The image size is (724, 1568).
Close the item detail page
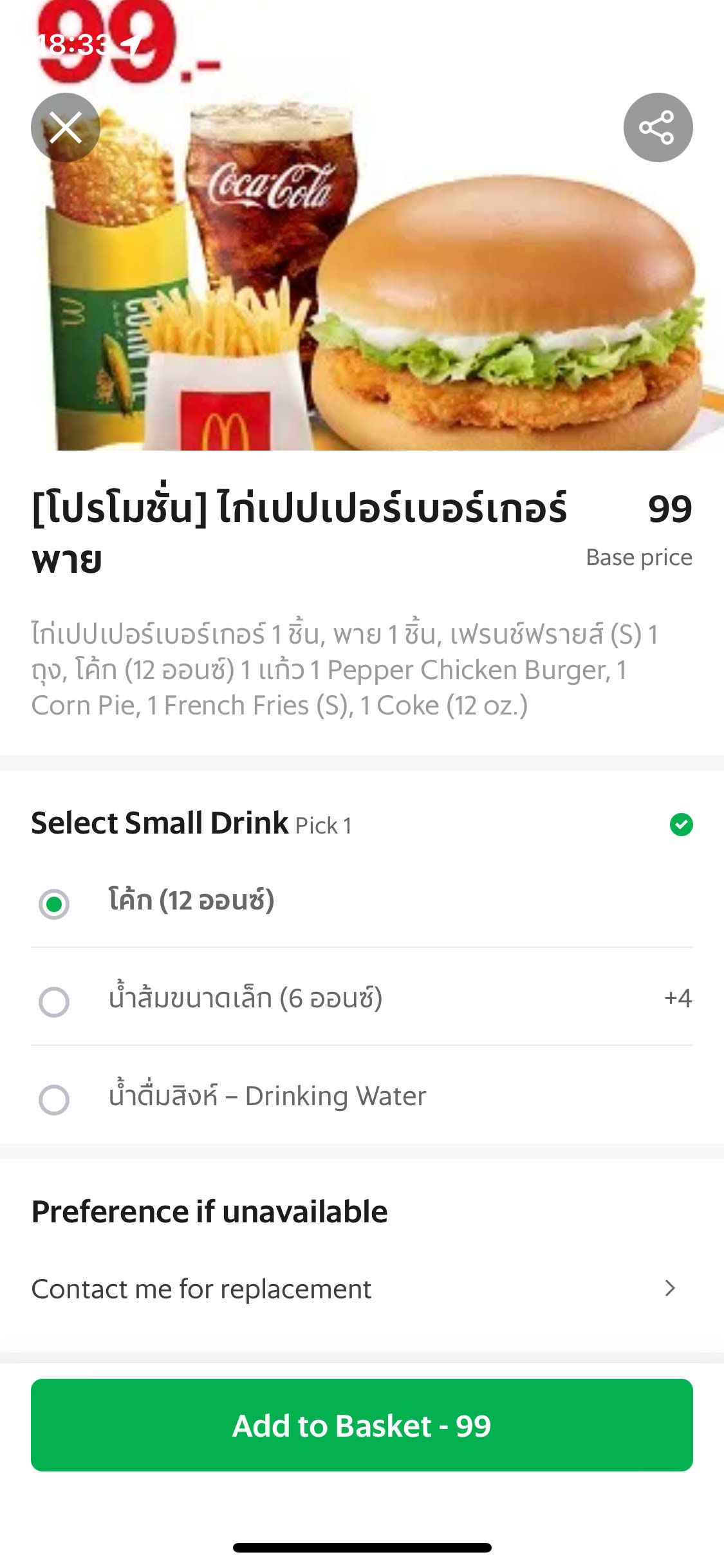coord(66,127)
